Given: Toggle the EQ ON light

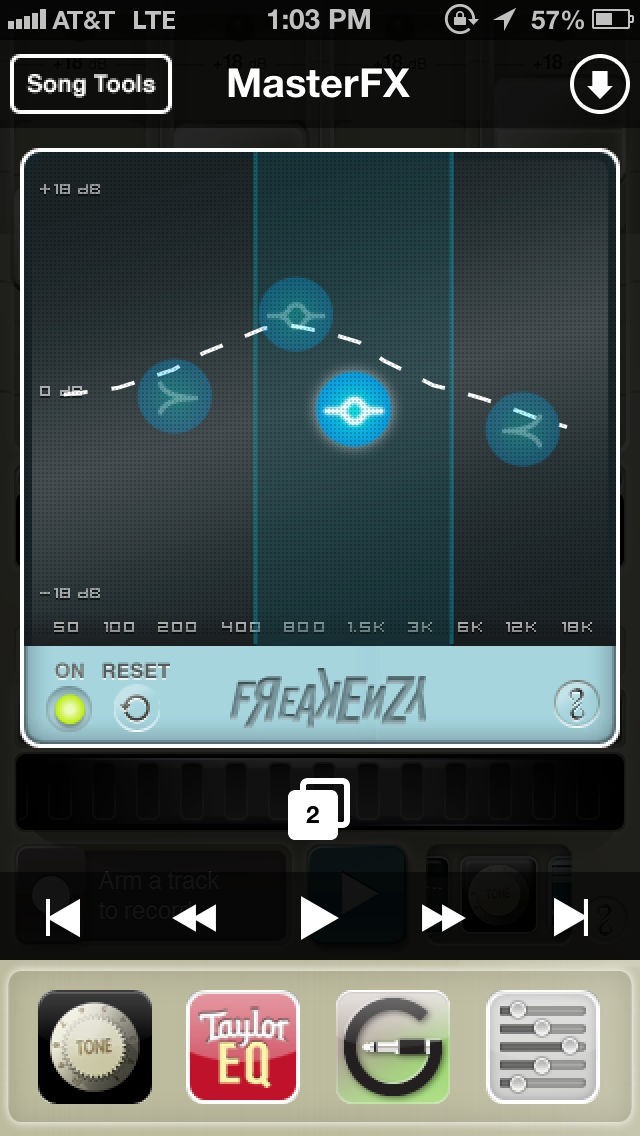Looking at the screenshot, I should 70,709.
